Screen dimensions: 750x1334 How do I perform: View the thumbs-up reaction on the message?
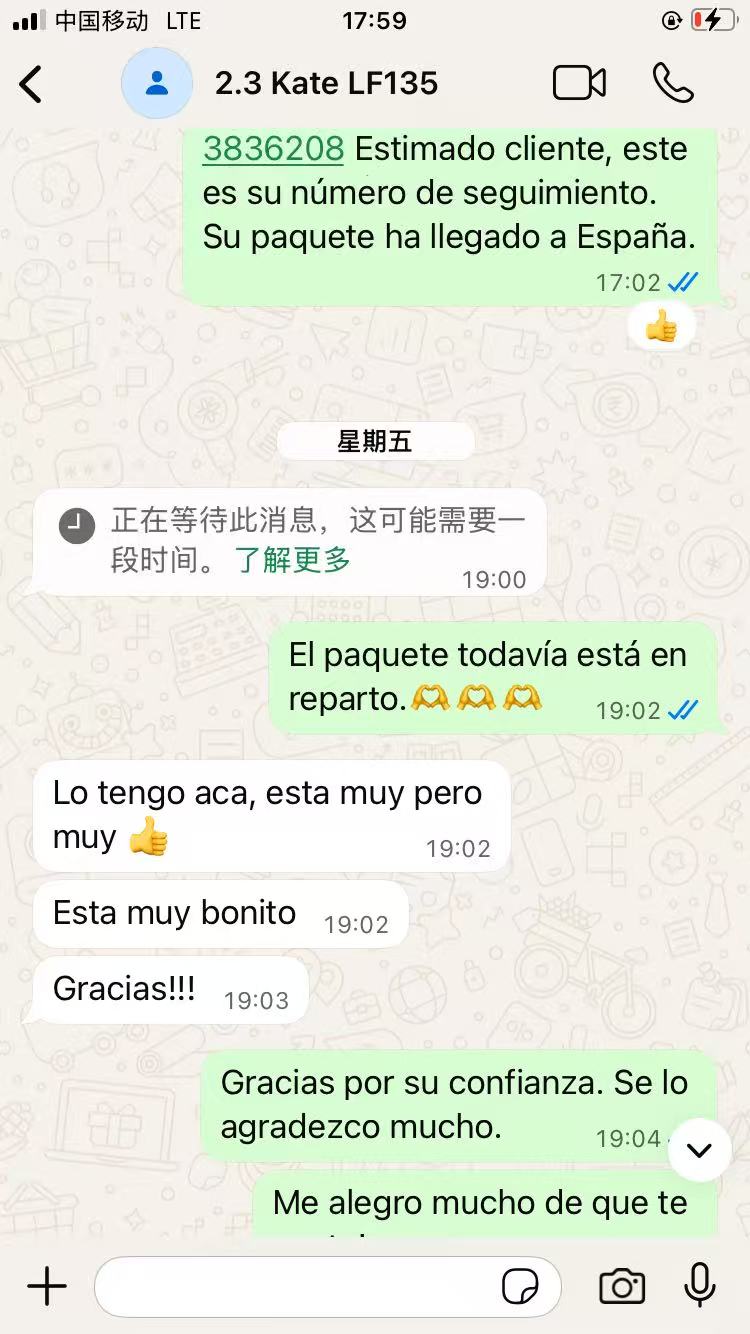[661, 325]
